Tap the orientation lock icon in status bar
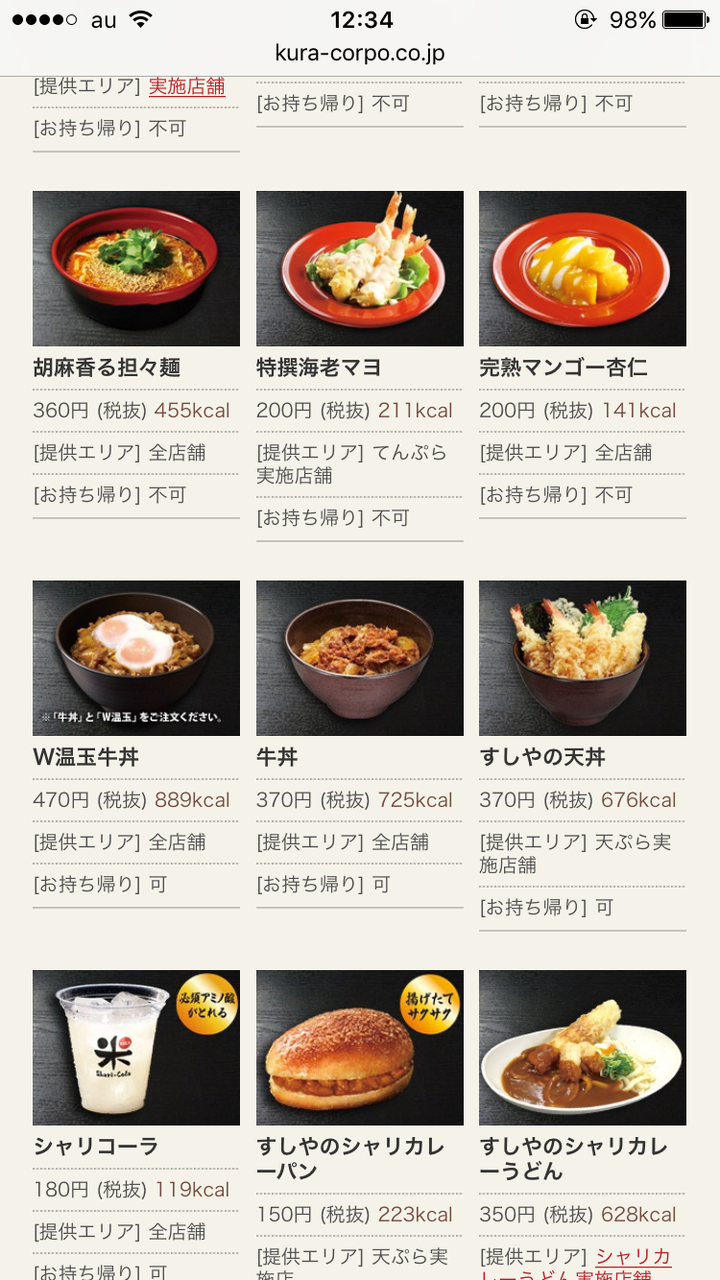 pyautogui.click(x=586, y=18)
